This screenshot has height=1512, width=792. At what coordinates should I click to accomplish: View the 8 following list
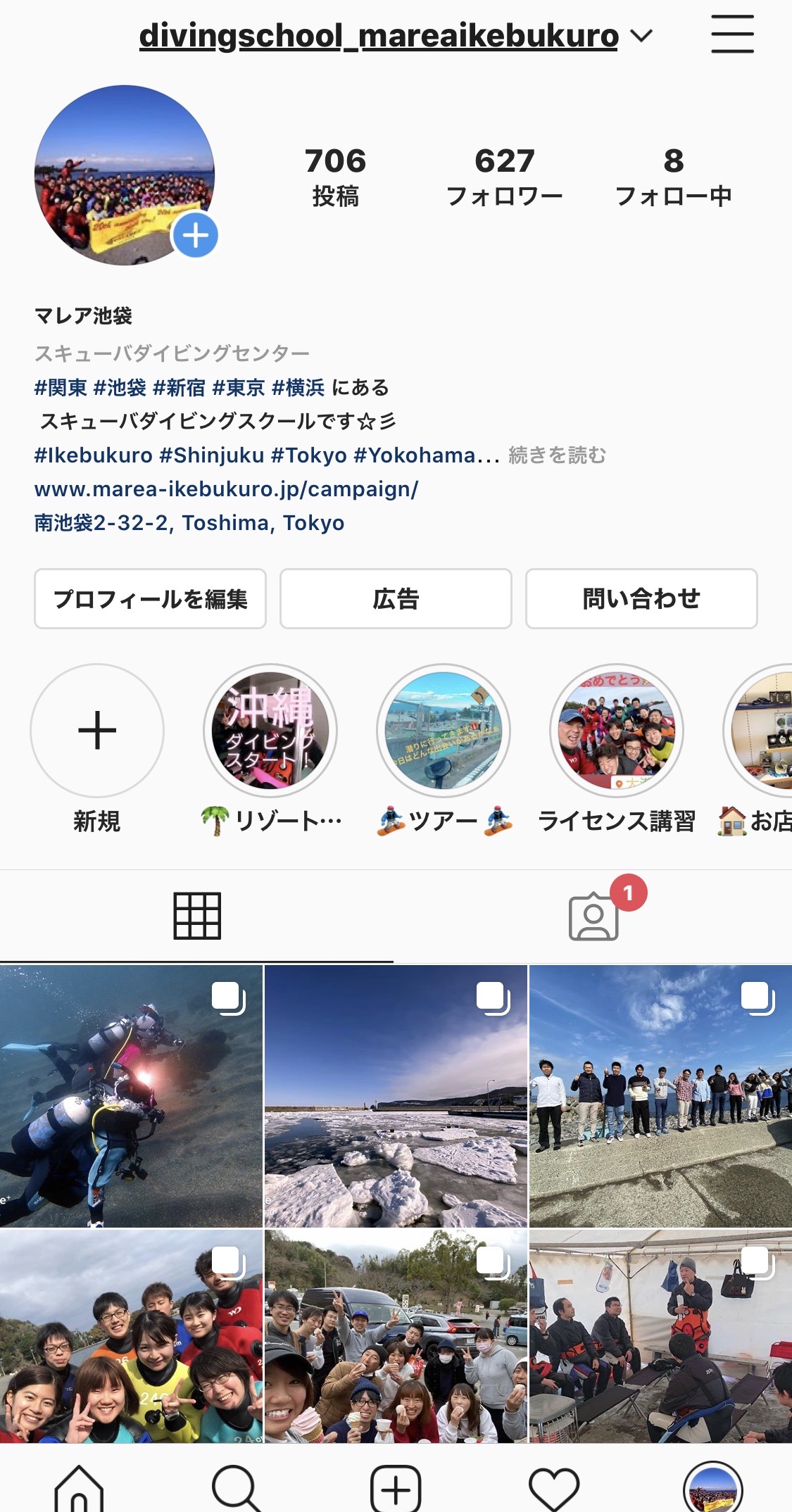point(673,177)
